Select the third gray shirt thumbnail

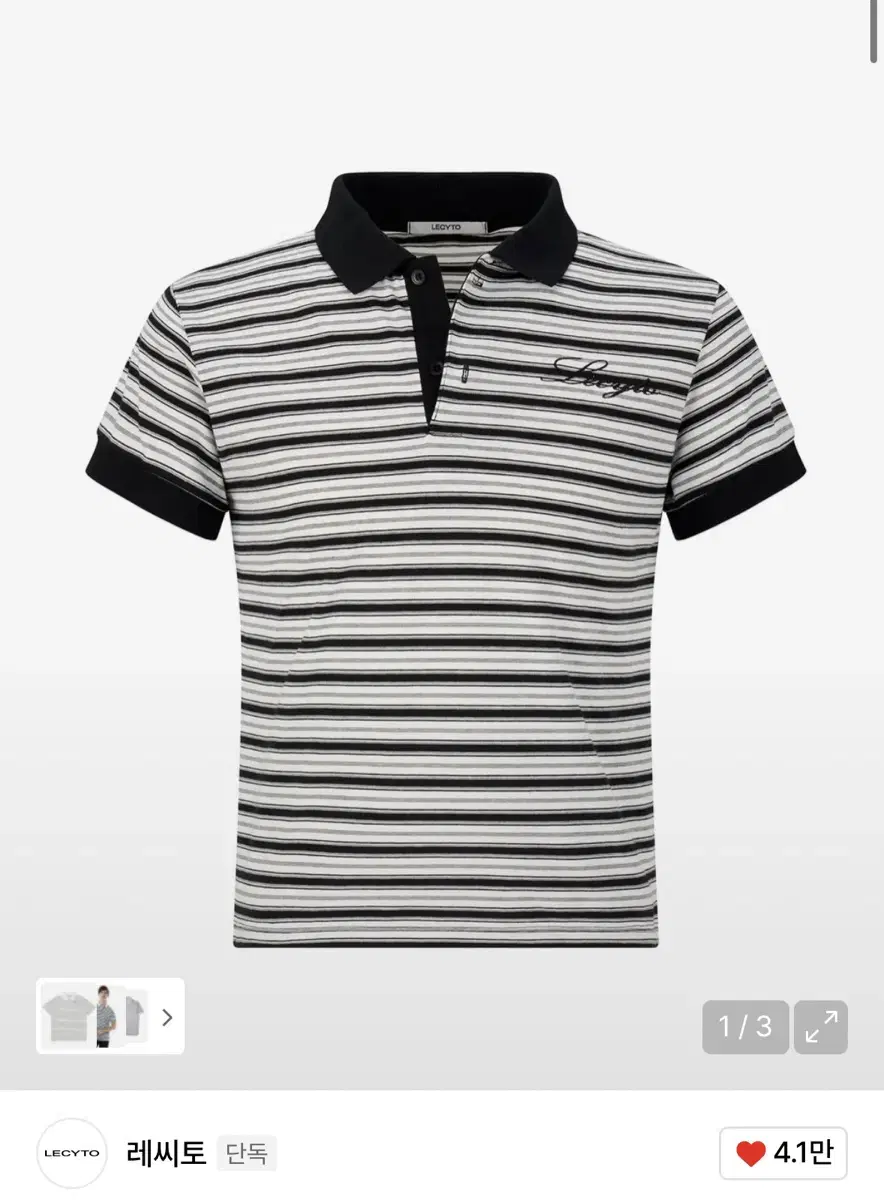[x=131, y=1016]
